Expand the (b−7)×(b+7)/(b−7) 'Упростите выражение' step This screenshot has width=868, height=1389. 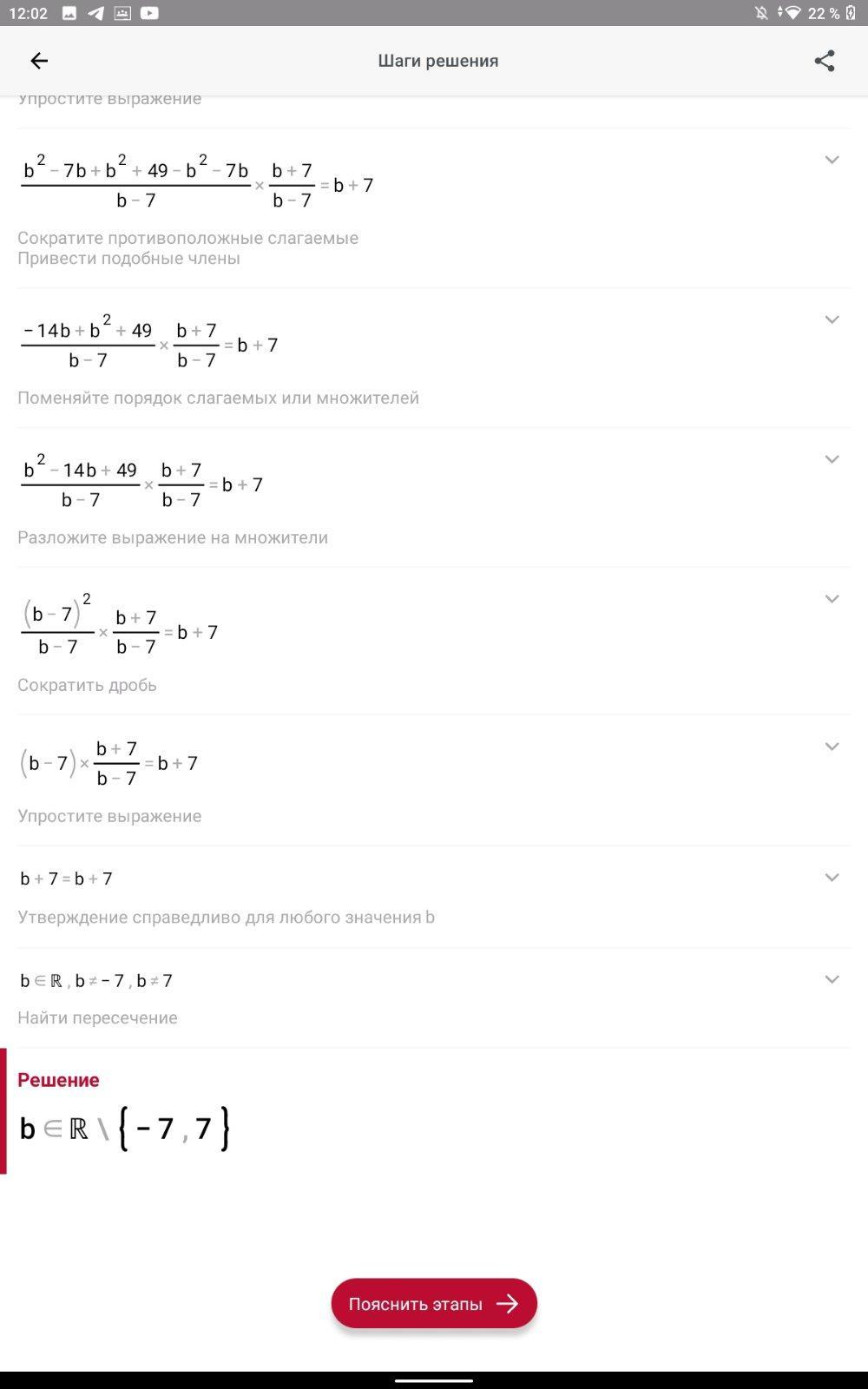(832, 747)
